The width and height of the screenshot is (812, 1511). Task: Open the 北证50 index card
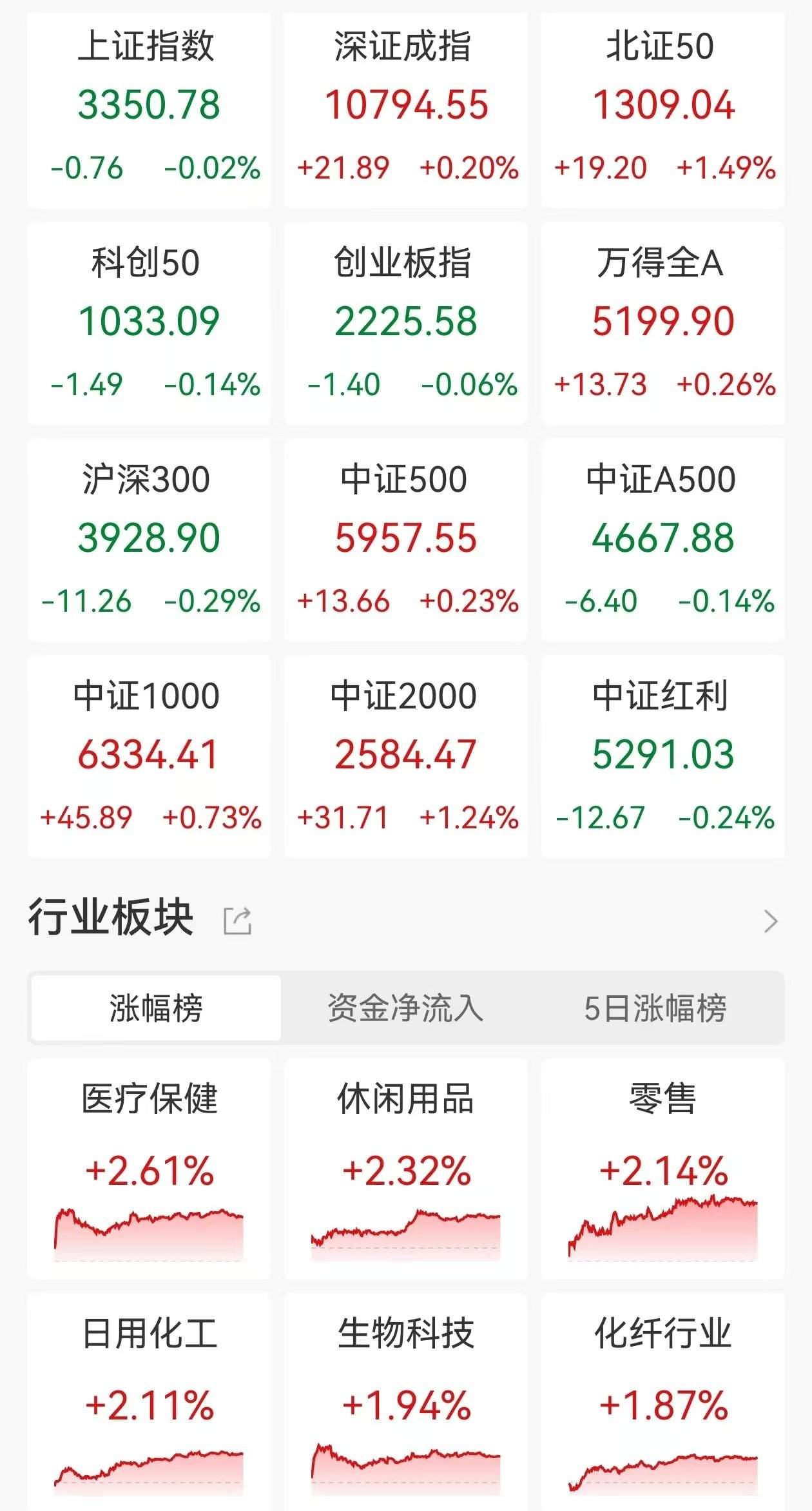coord(663,110)
